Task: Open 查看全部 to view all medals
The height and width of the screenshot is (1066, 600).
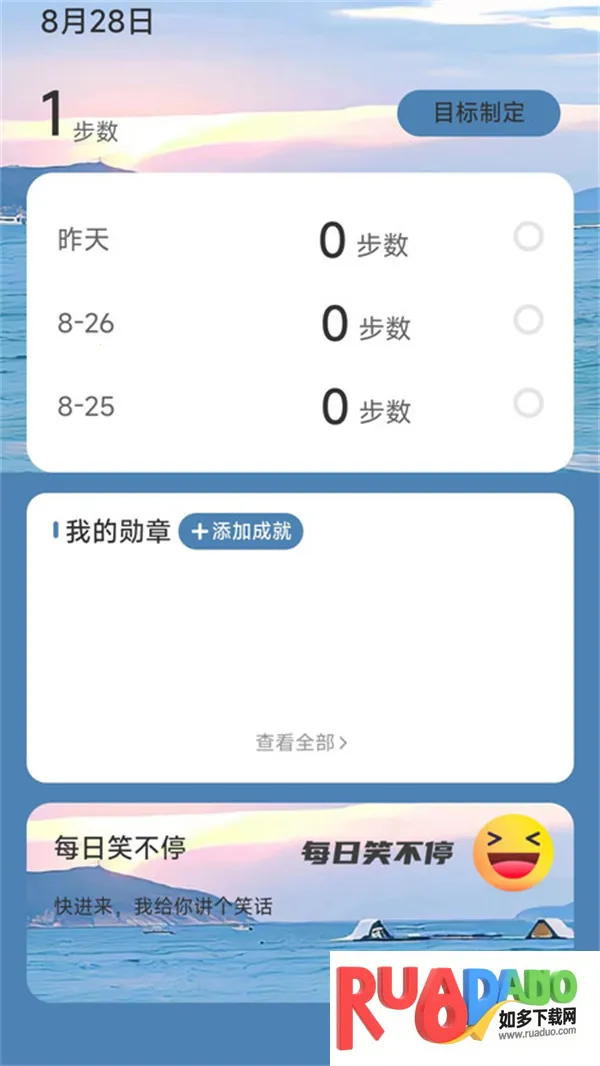Action: coord(301,743)
